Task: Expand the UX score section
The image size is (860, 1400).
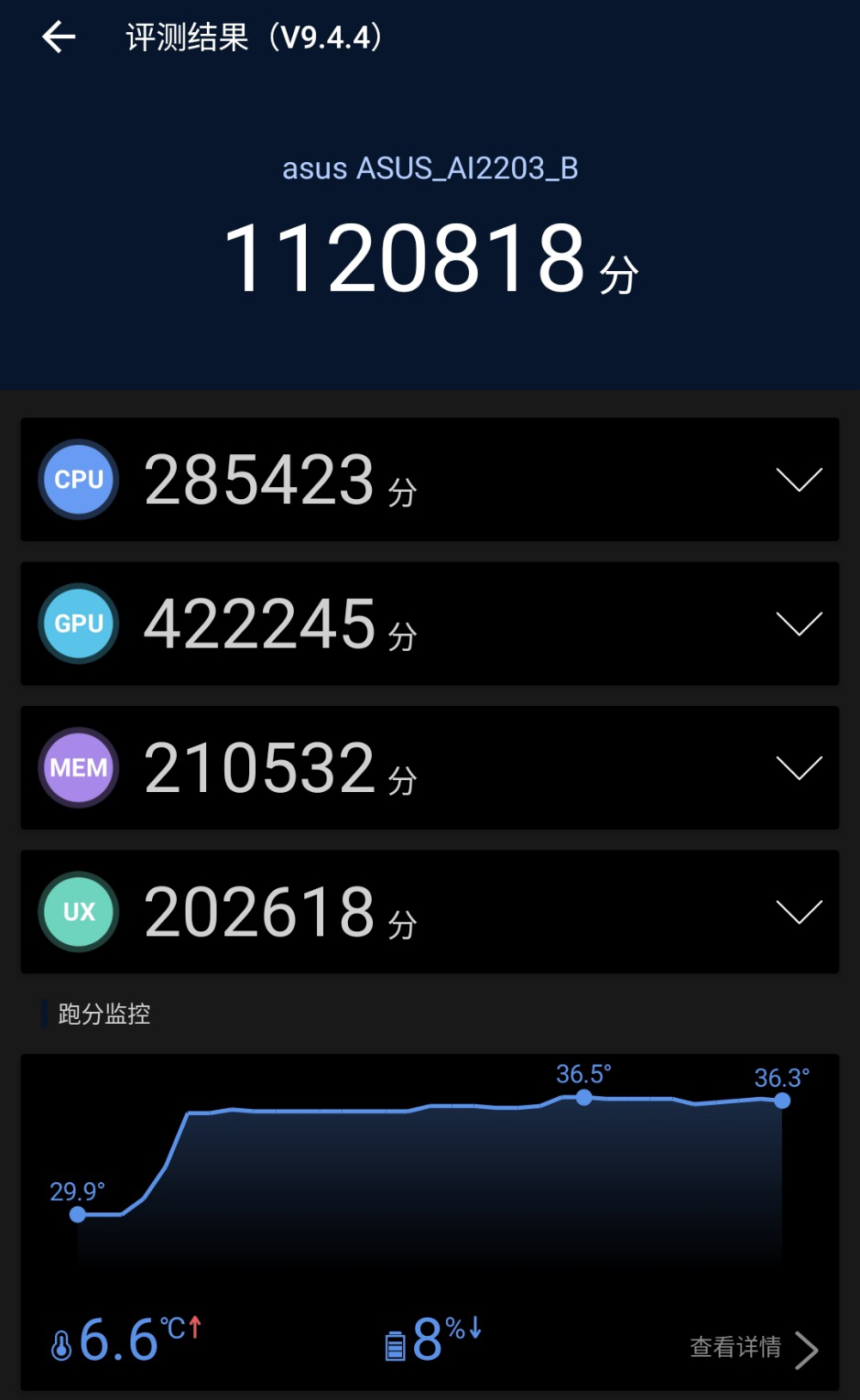Action: pyautogui.click(x=799, y=912)
